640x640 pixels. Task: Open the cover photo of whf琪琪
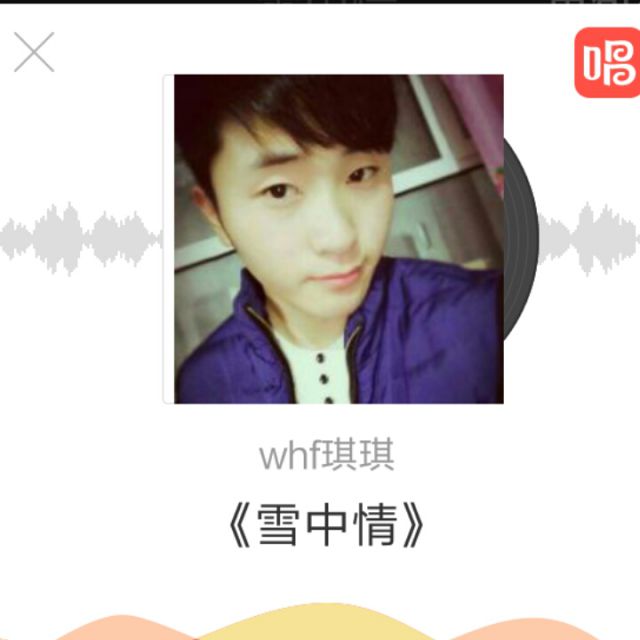point(338,240)
